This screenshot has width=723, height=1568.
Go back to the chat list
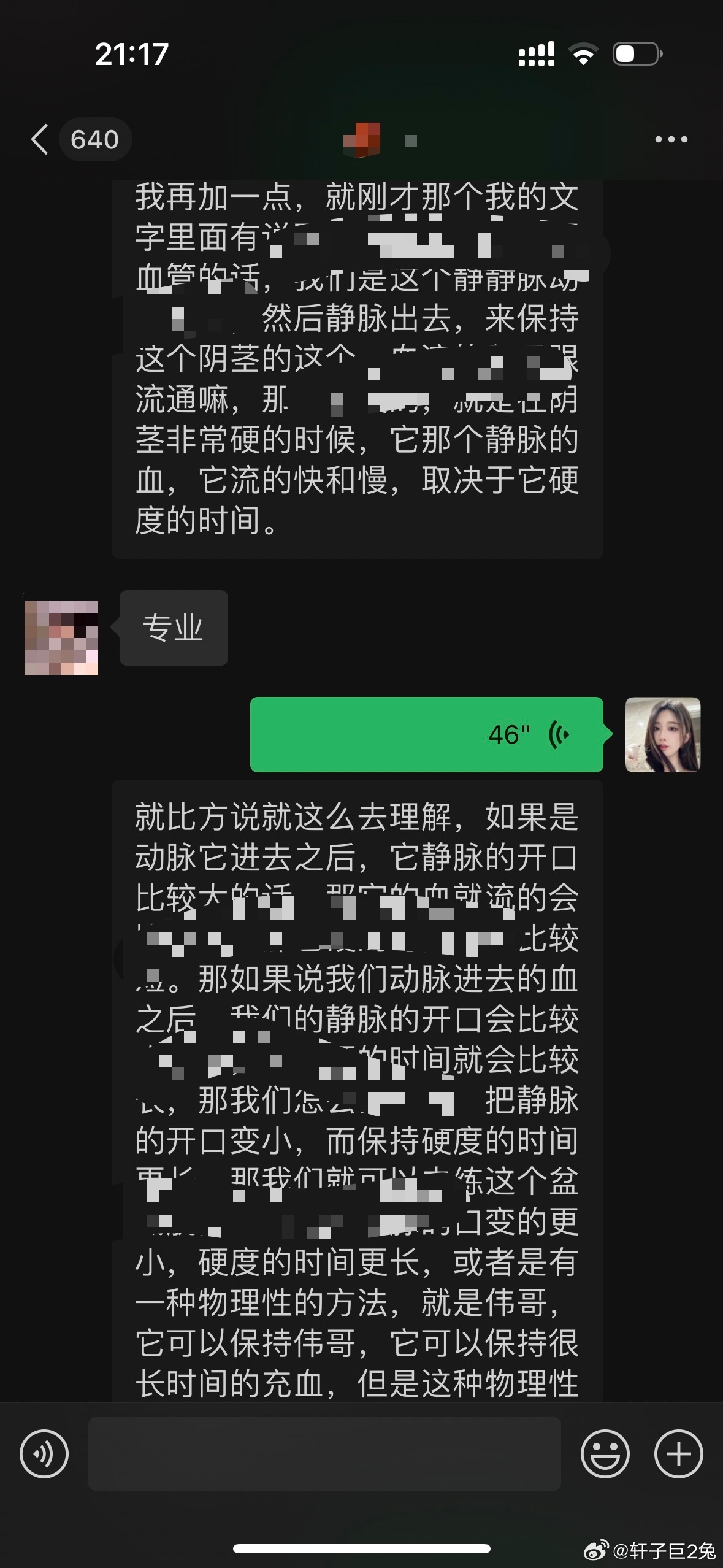pos(40,139)
